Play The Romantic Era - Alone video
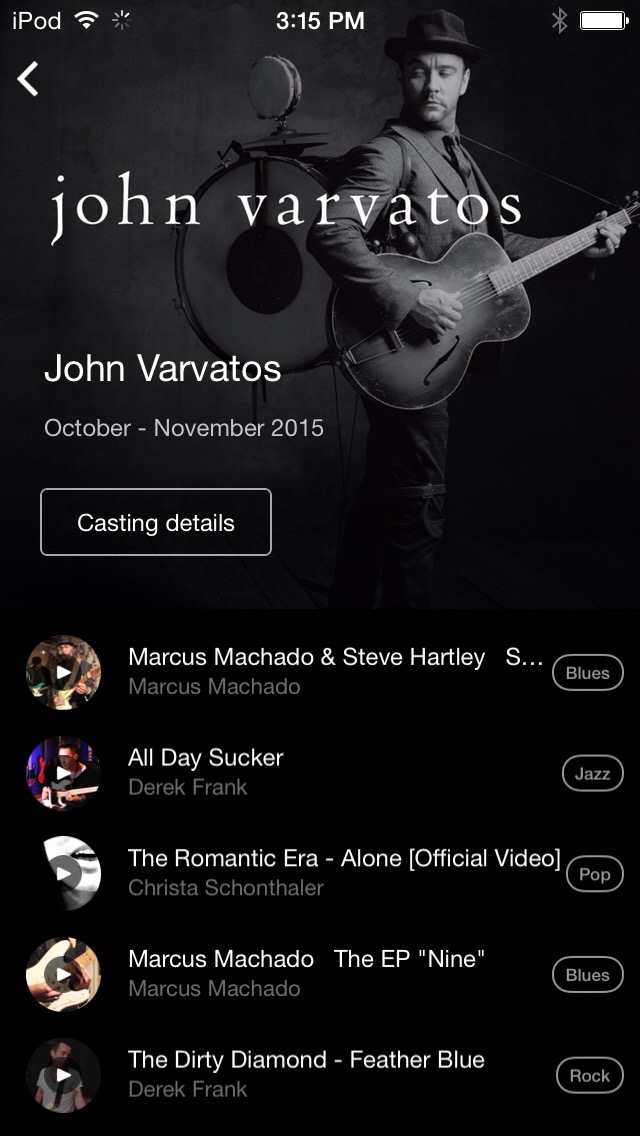This screenshot has height=1136, width=640. [x=63, y=873]
